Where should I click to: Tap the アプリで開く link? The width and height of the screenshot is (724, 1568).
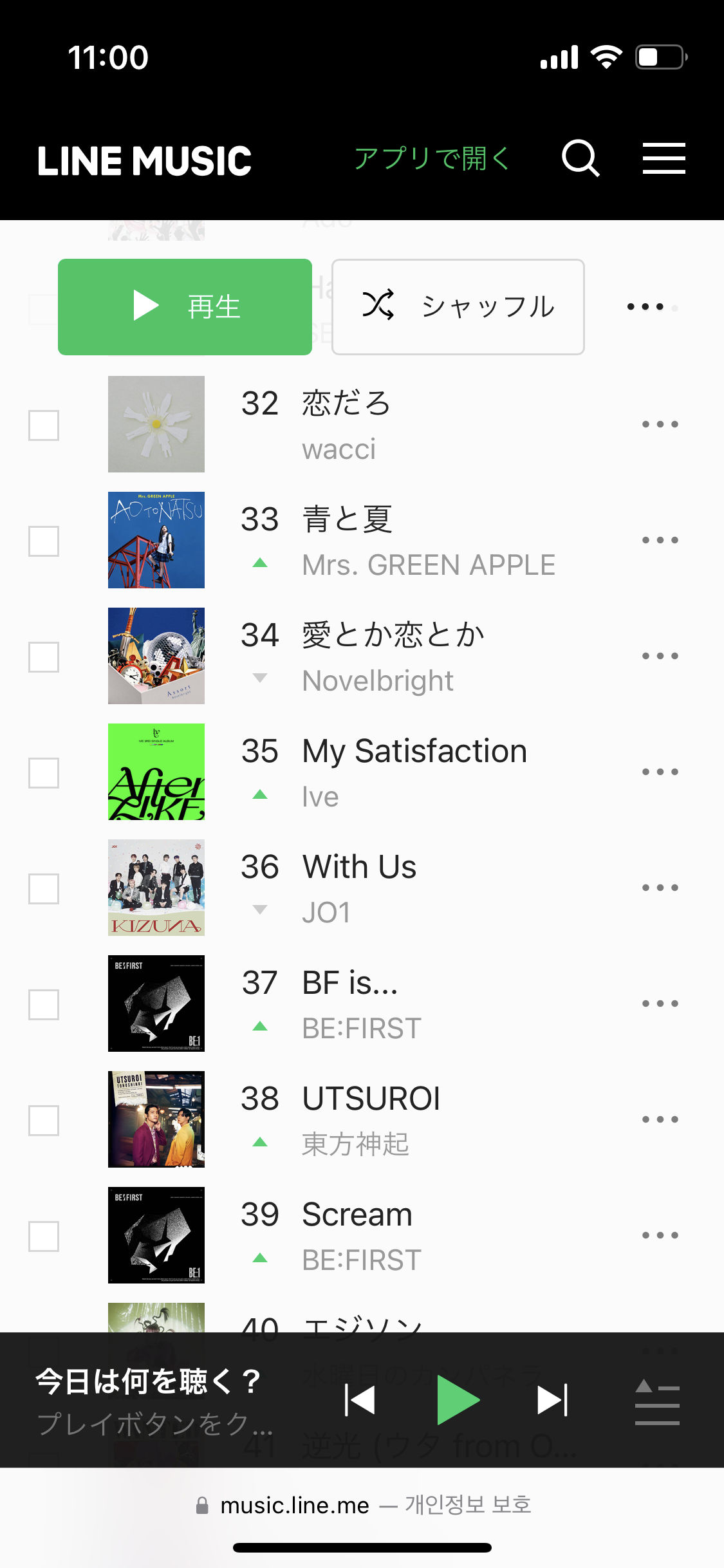[x=432, y=158]
